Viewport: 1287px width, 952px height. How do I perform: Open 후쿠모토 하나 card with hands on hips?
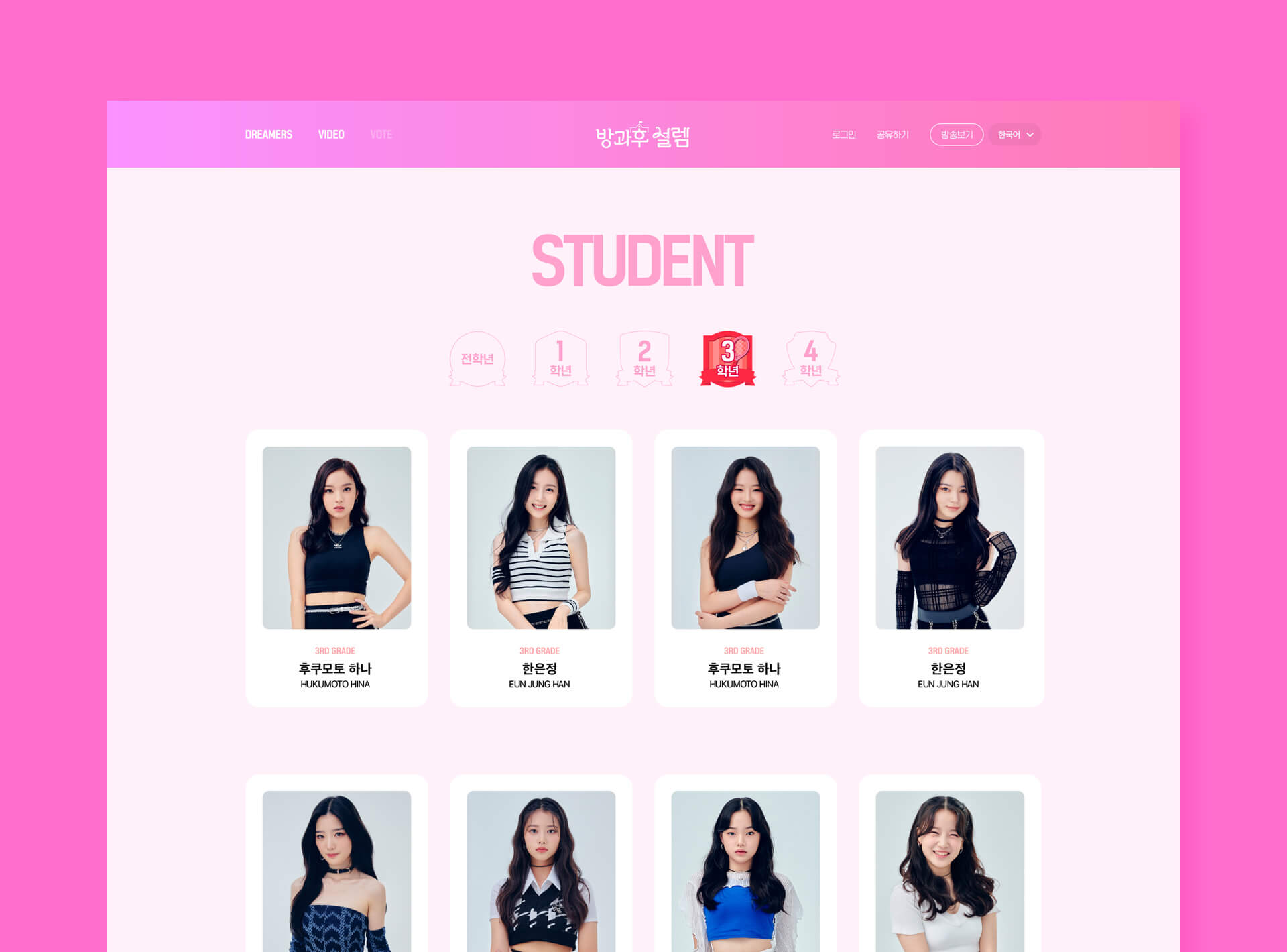tap(336, 567)
